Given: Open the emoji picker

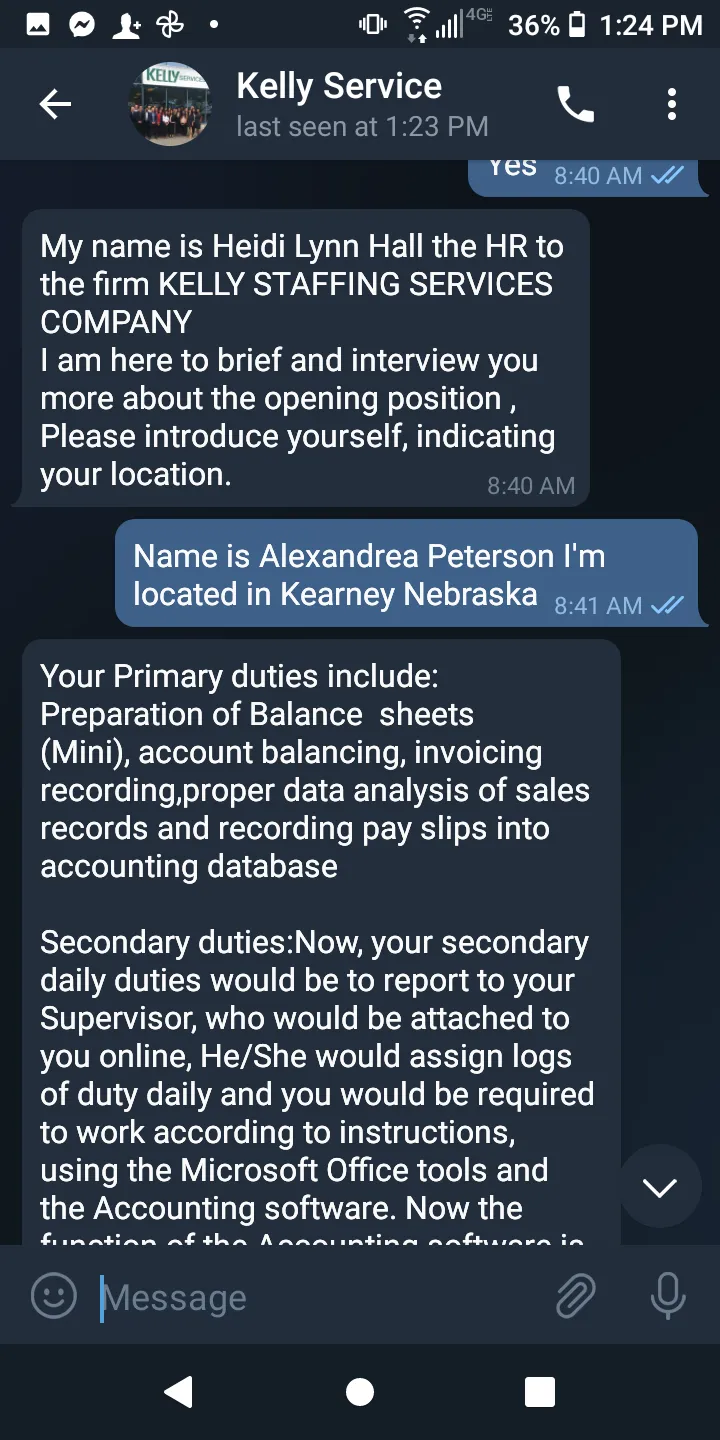Looking at the screenshot, I should (x=54, y=1297).
